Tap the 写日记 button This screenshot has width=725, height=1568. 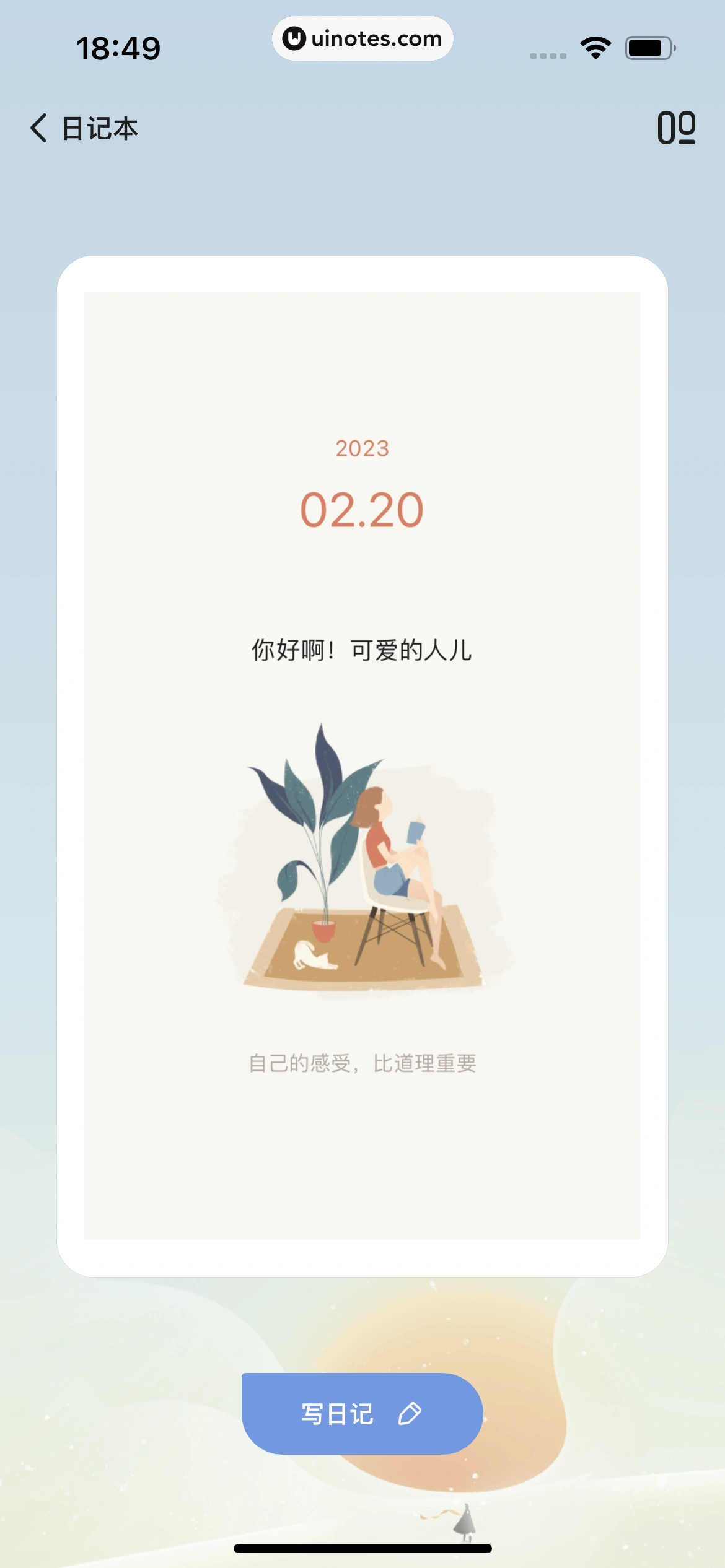(362, 1413)
